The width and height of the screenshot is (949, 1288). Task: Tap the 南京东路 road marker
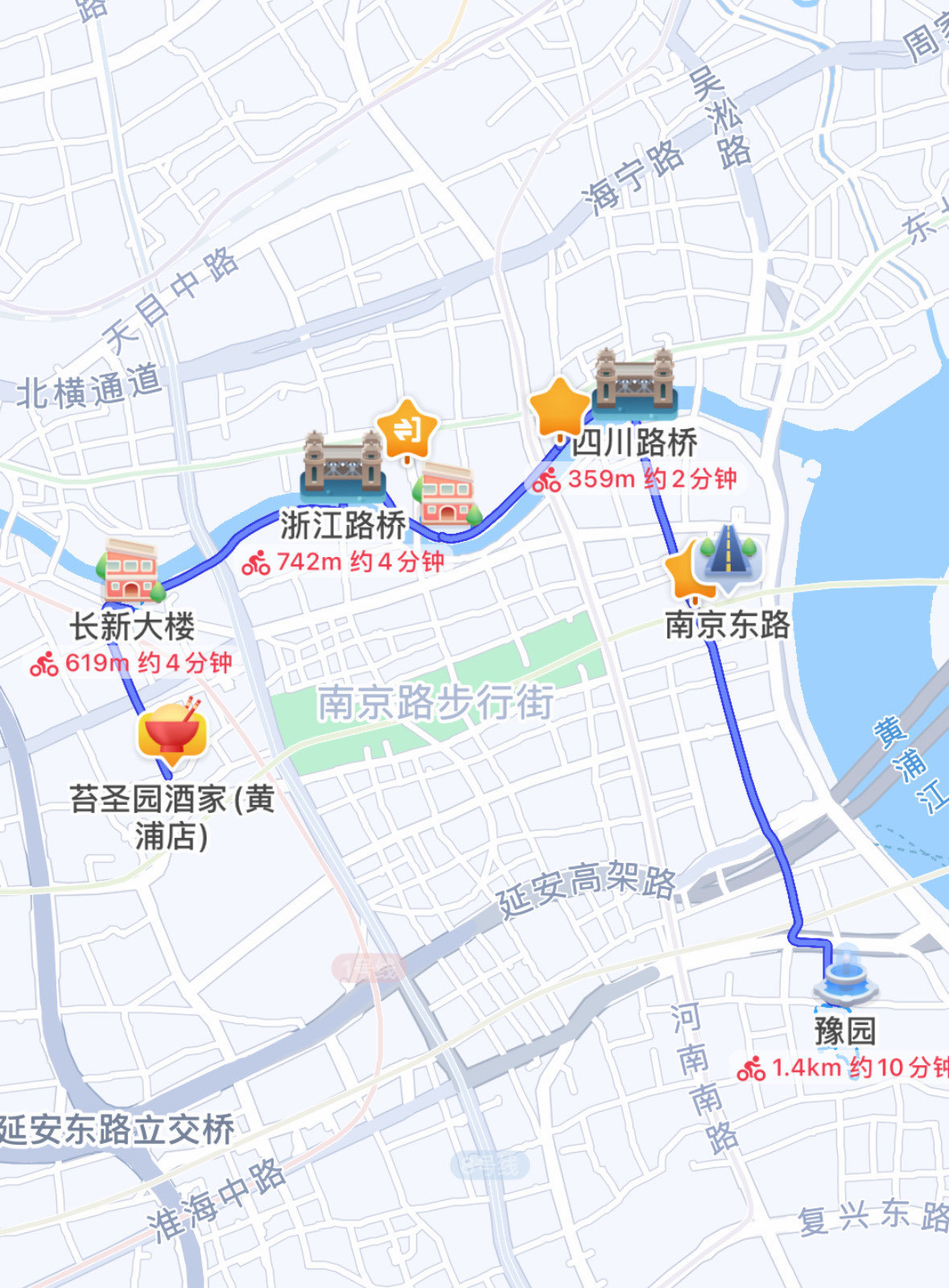click(728, 557)
